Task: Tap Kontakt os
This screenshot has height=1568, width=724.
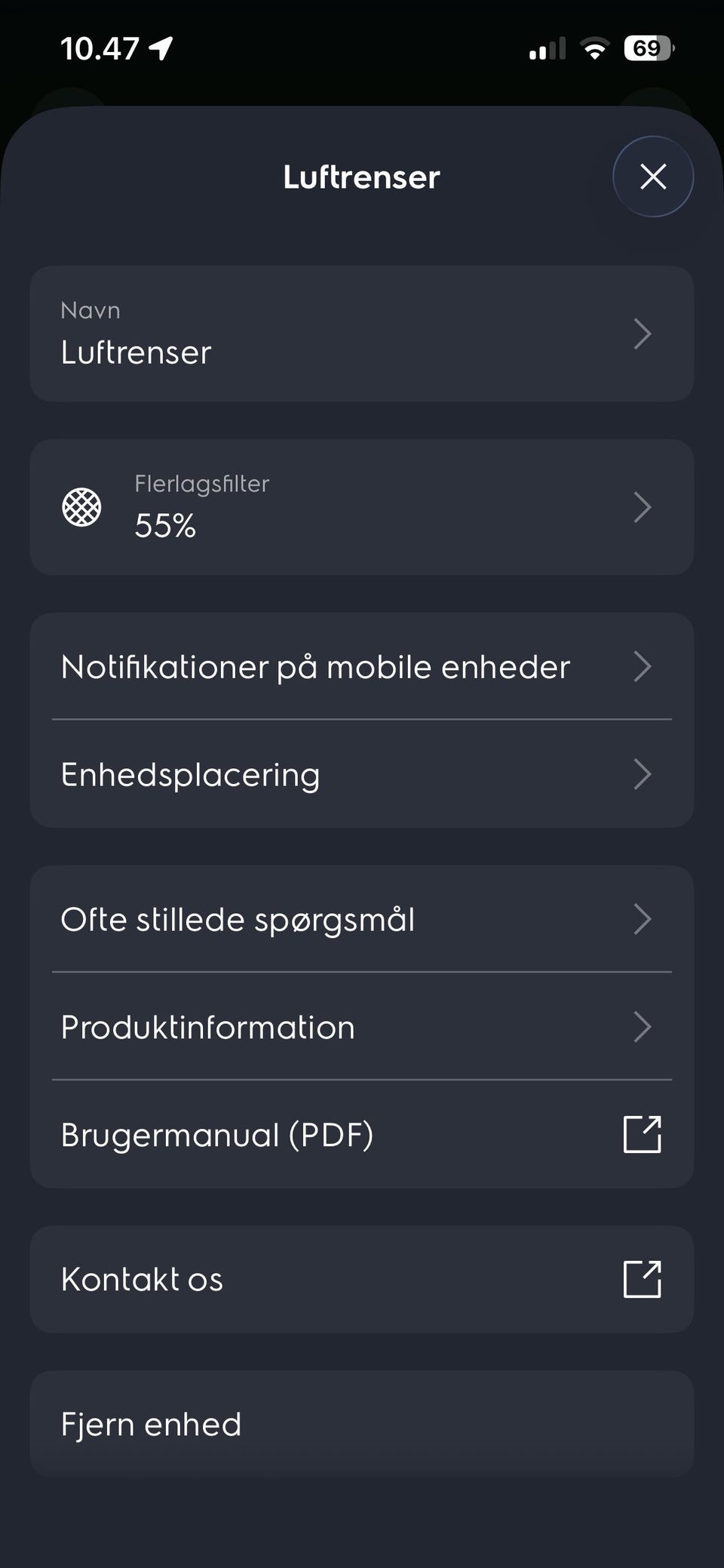Action: pos(361,1279)
